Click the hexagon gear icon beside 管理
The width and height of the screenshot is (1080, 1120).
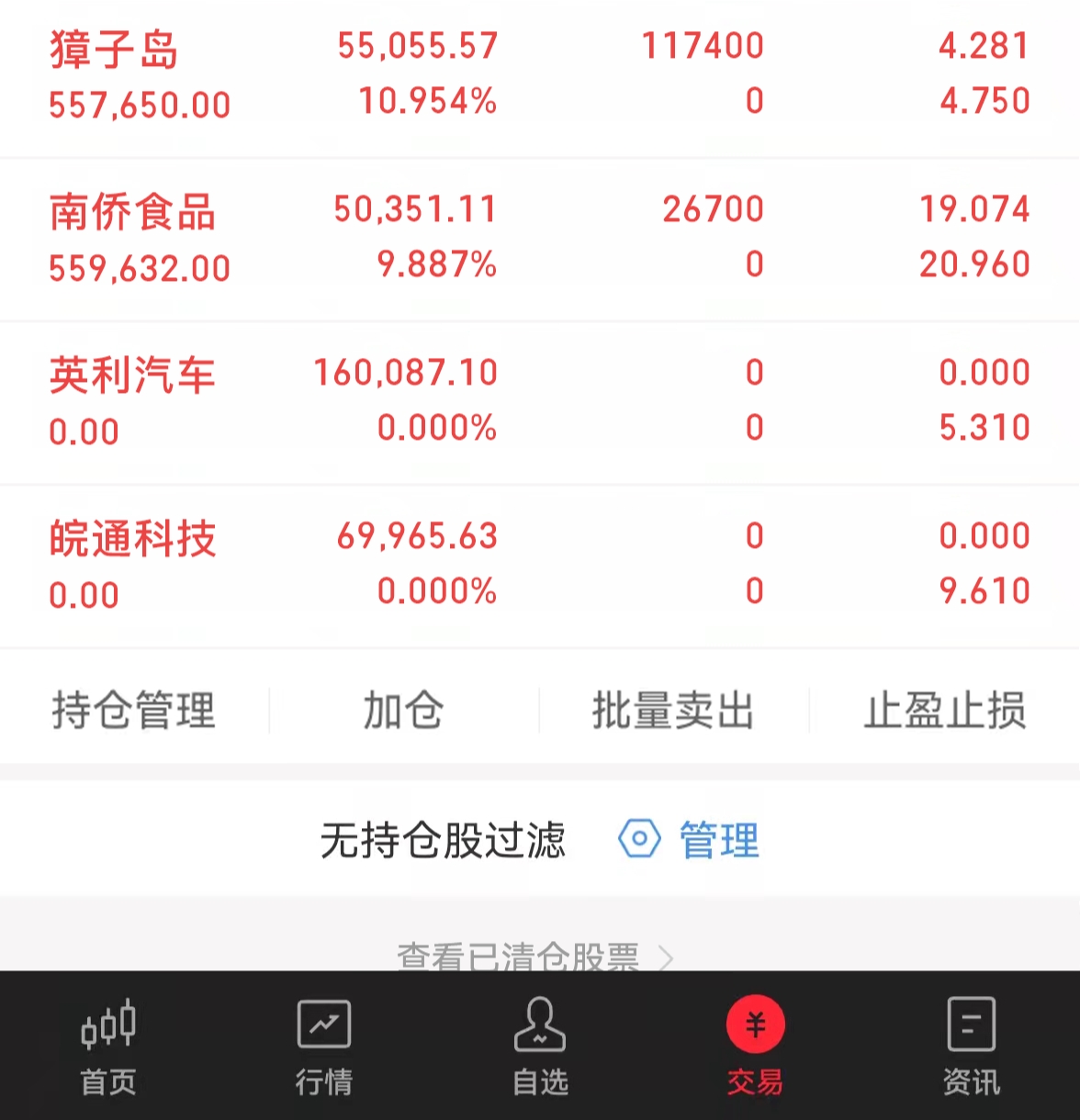(640, 838)
